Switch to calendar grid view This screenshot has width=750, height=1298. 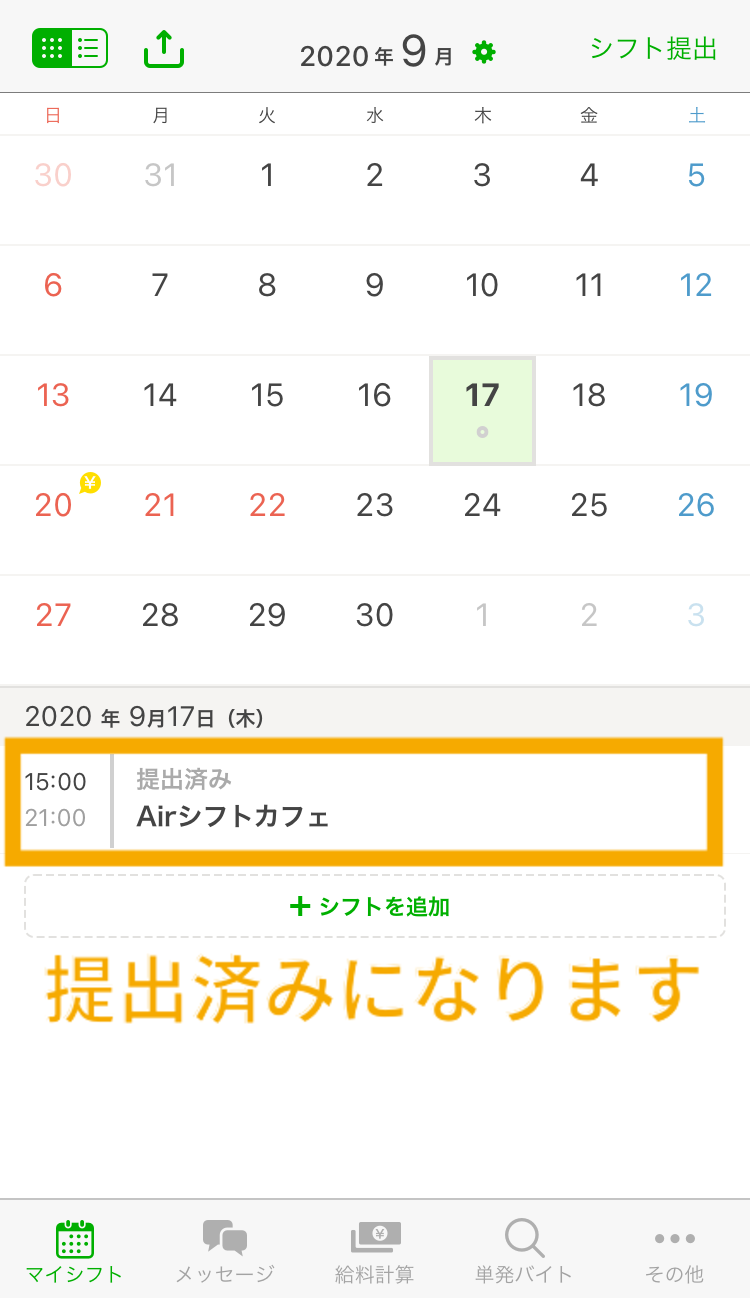click(x=50, y=47)
